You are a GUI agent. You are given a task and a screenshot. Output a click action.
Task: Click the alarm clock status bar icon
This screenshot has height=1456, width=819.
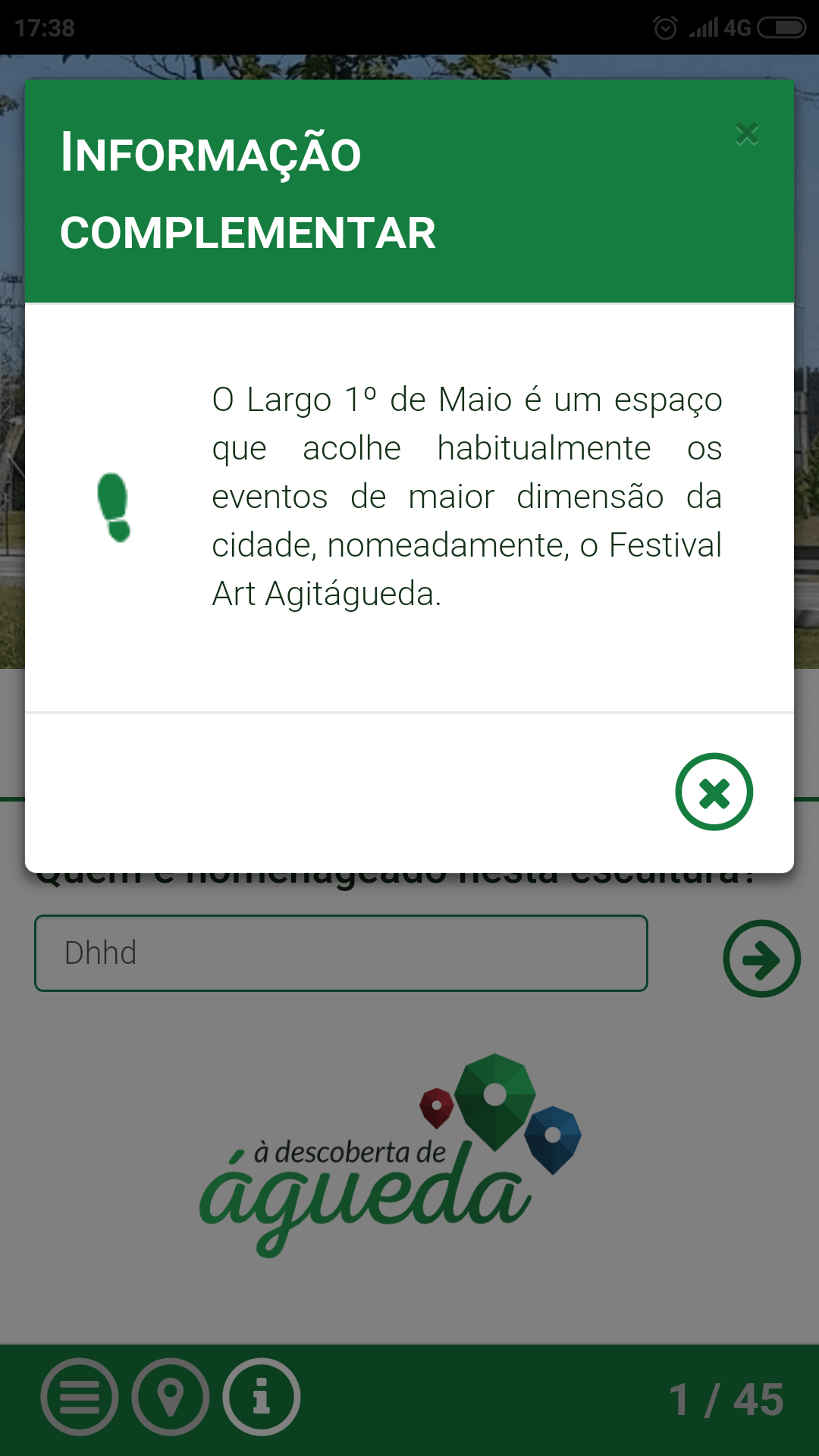point(666,28)
